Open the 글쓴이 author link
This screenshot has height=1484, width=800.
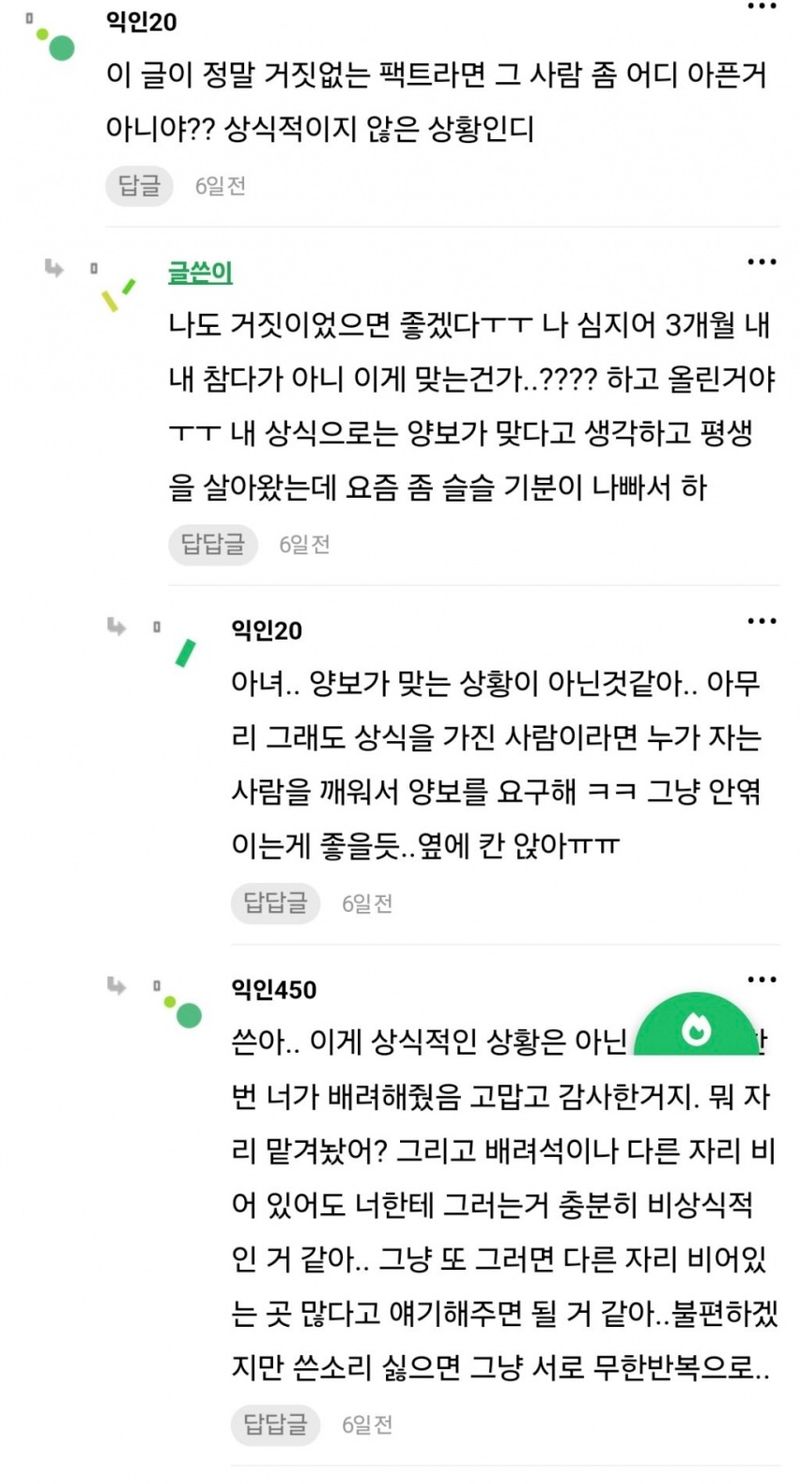click(x=200, y=272)
